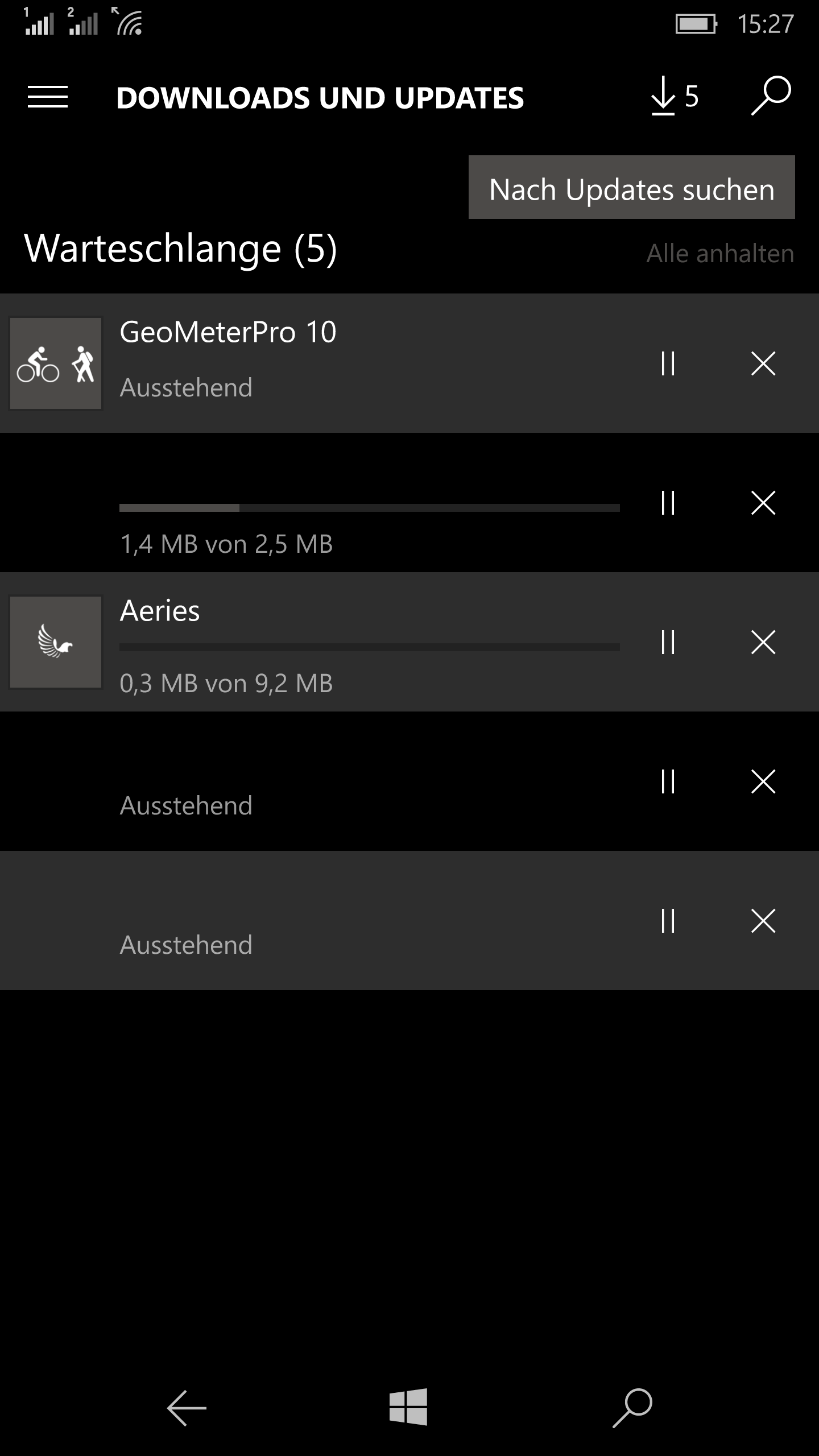The height and width of the screenshot is (1456, 819).
Task: Pause the Aeries download
Action: pyautogui.click(x=668, y=642)
